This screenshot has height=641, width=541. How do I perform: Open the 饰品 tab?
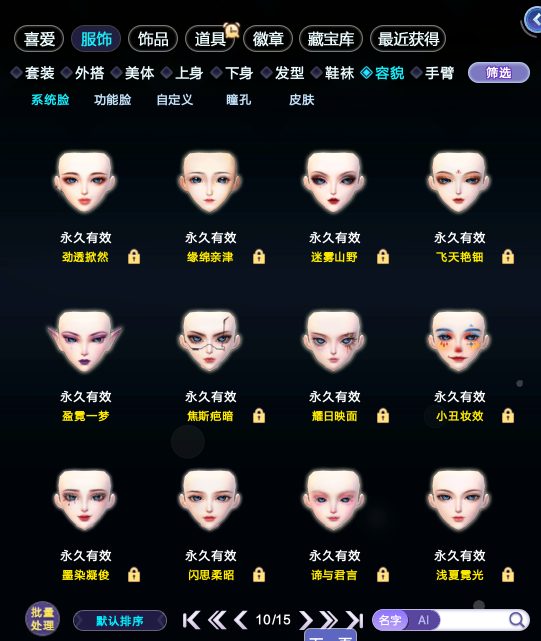pyautogui.click(x=153, y=39)
